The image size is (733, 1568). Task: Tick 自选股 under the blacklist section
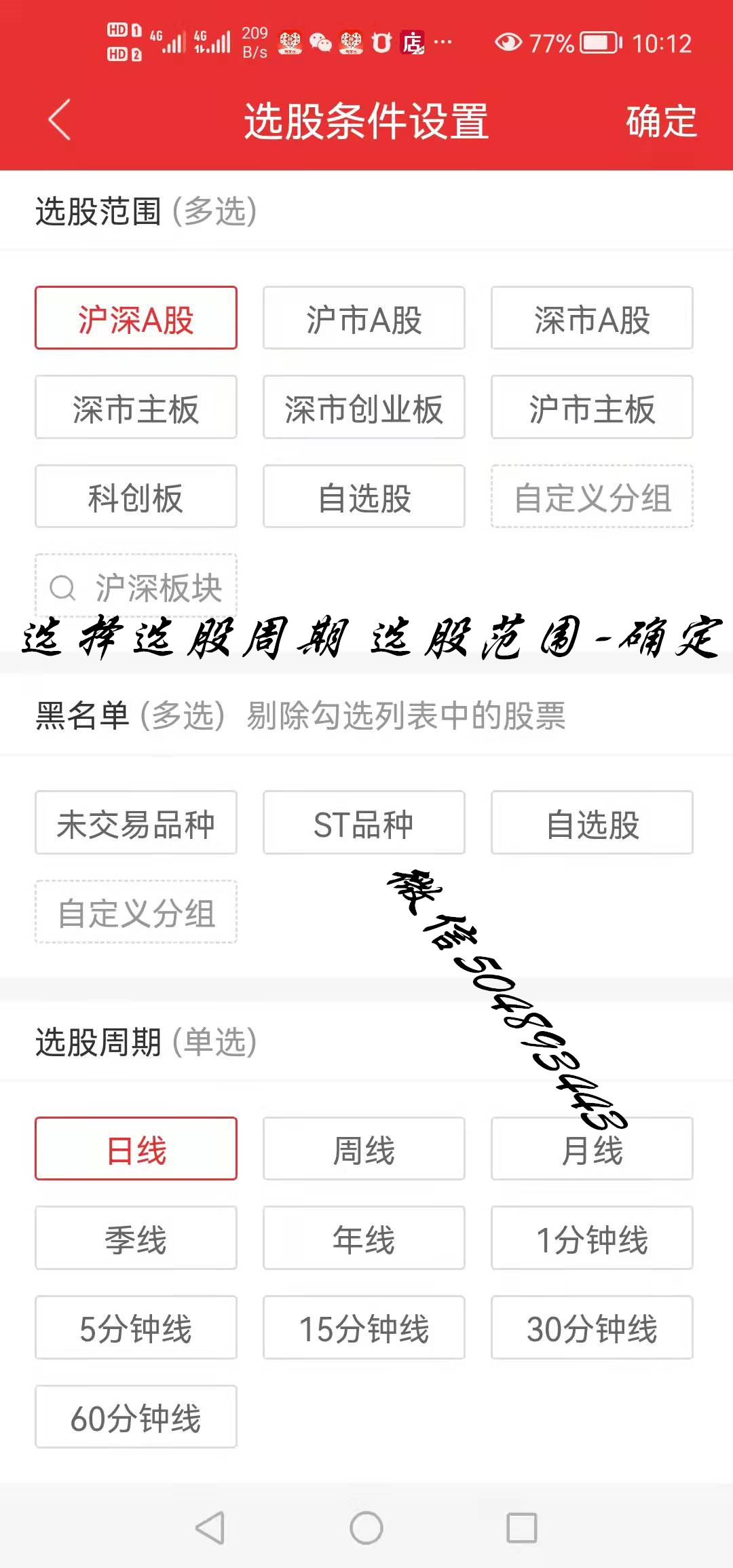(x=592, y=823)
